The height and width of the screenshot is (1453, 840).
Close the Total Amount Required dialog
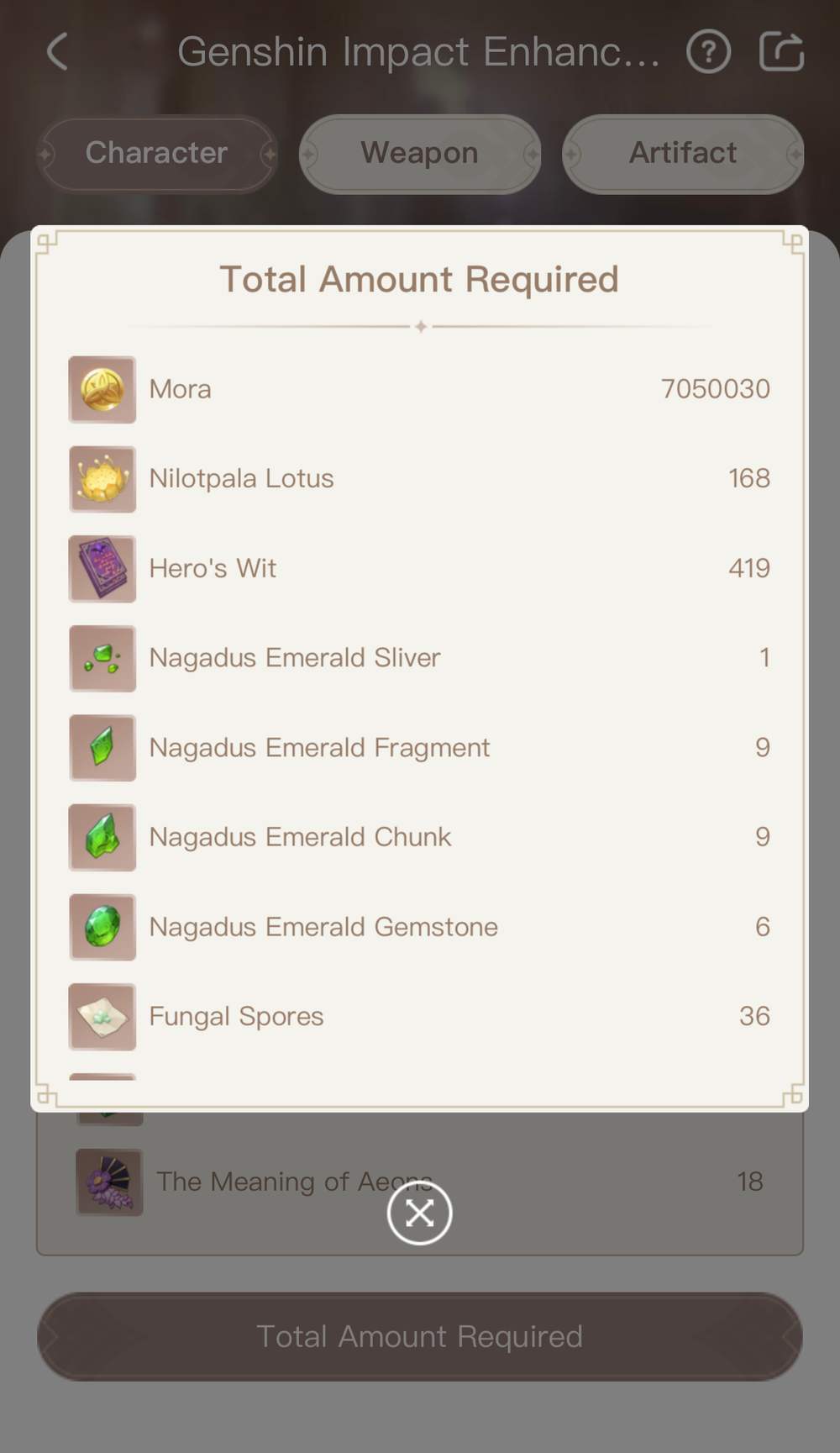pyautogui.click(x=419, y=1213)
